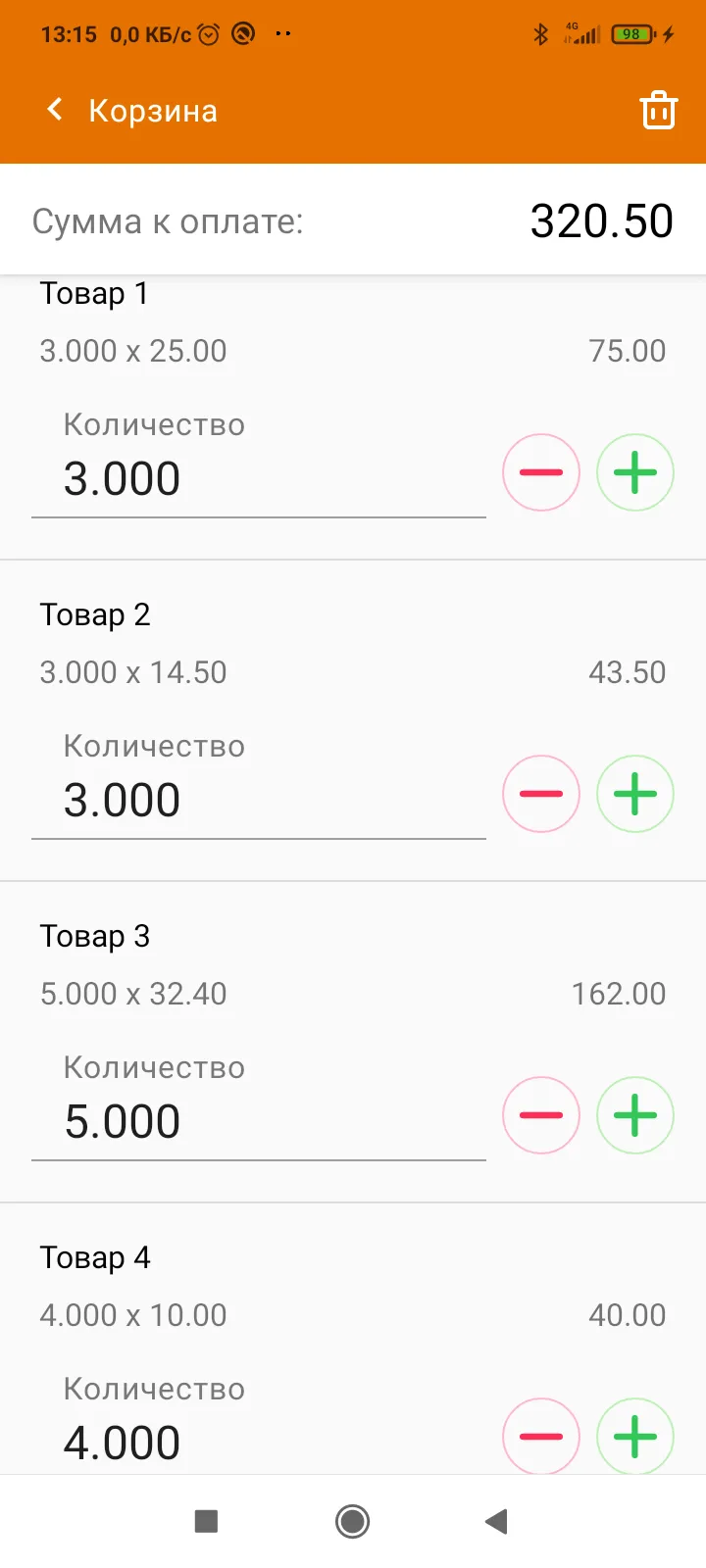Screen dimensions: 706x1568
Task: Tap the minus button for Товар 2
Action: point(541,794)
